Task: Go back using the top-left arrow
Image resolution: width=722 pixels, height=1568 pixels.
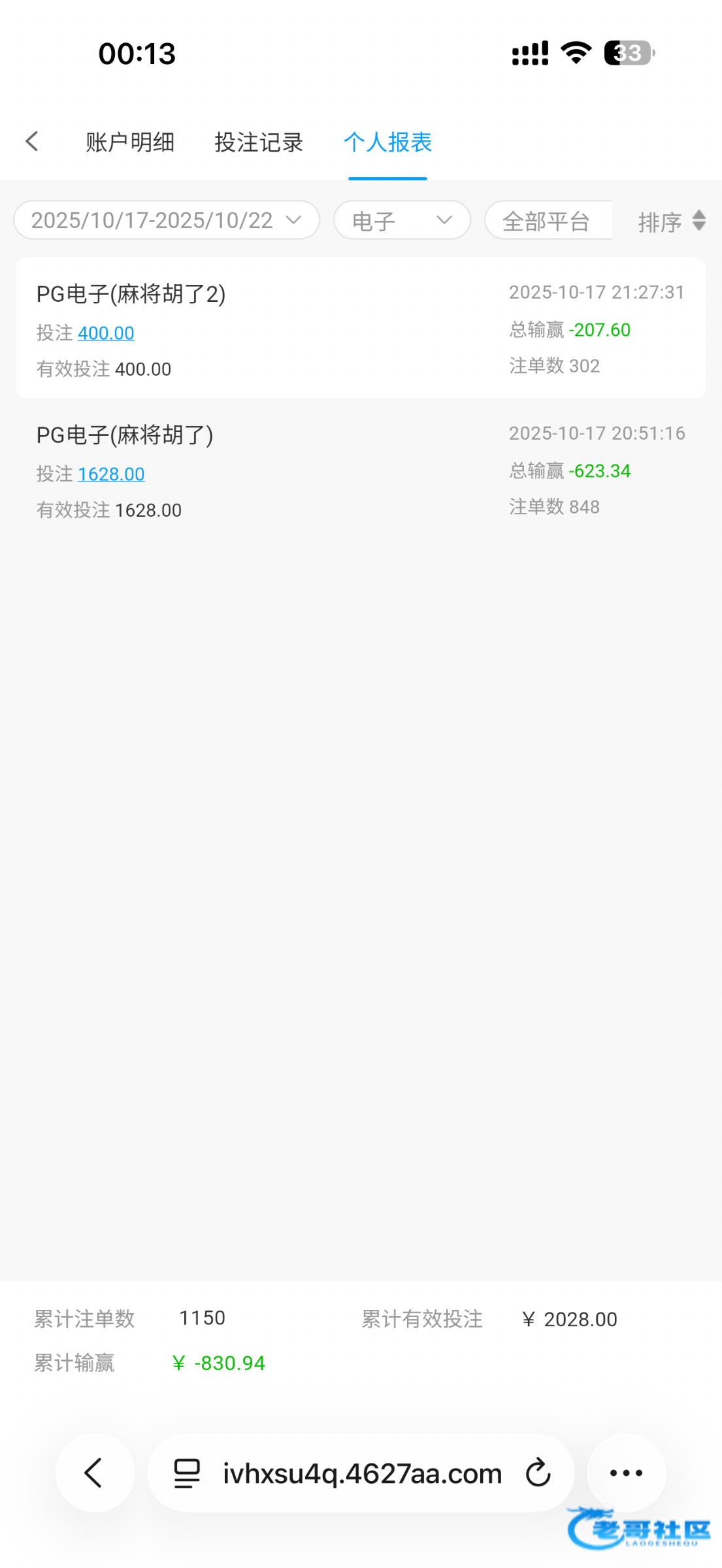Action: pos(32,141)
